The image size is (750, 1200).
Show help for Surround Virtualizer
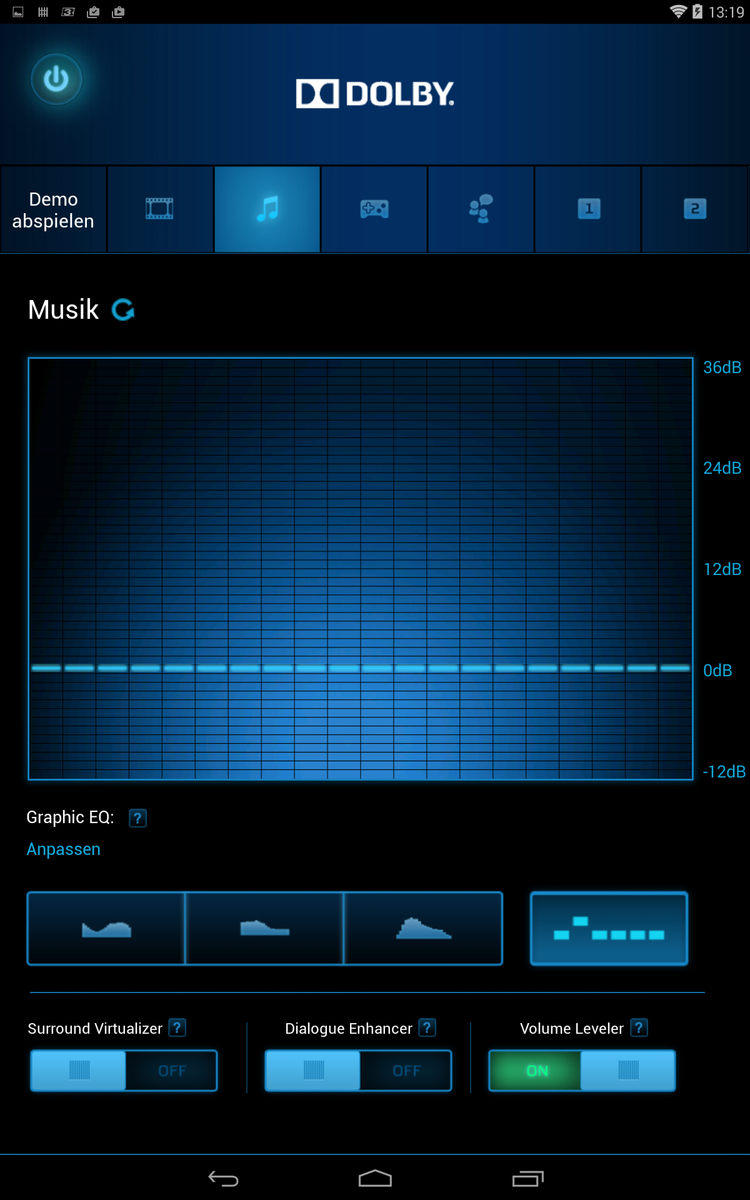(177, 1028)
